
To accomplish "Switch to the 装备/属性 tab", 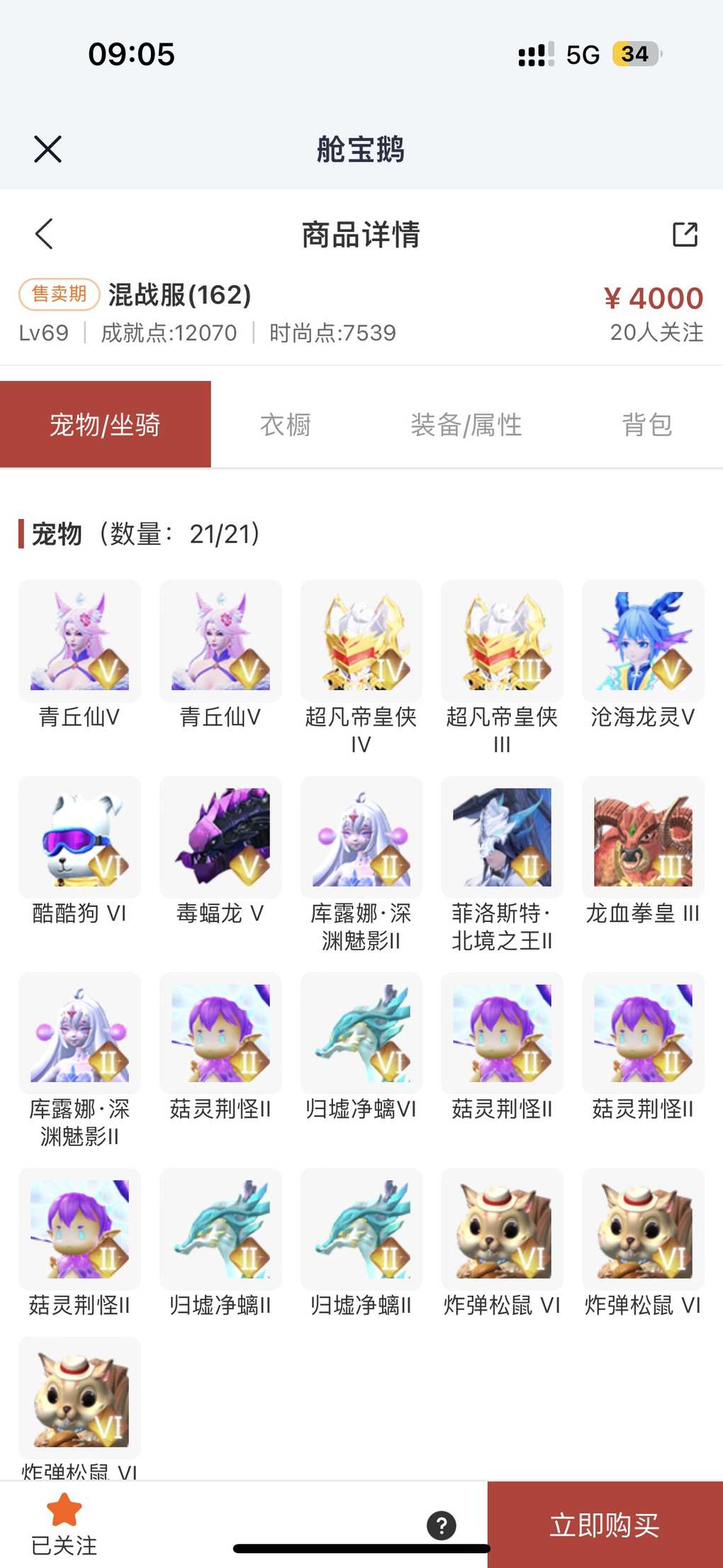I will (x=466, y=425).
